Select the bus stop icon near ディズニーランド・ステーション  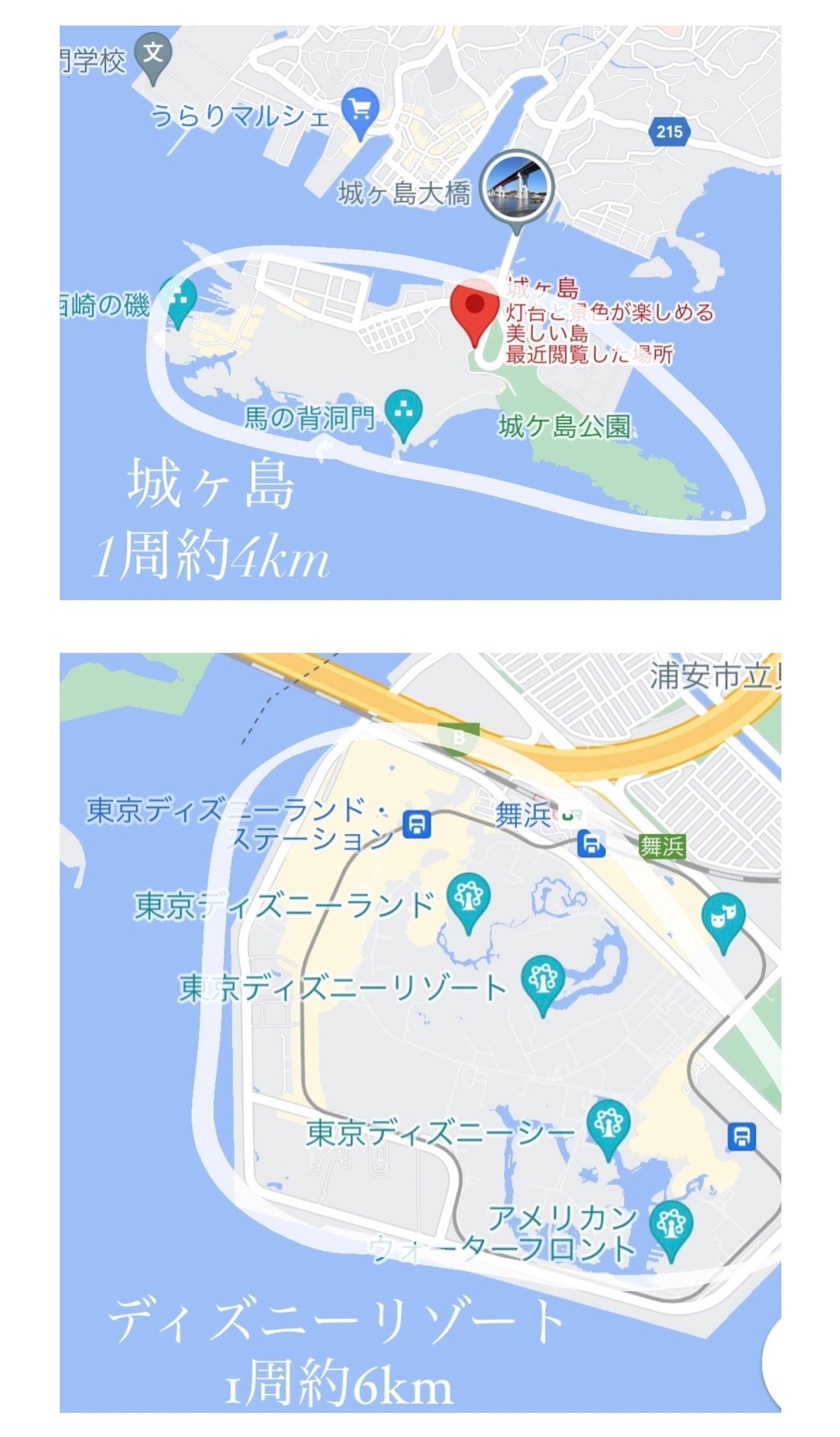(x=419, y=823)
